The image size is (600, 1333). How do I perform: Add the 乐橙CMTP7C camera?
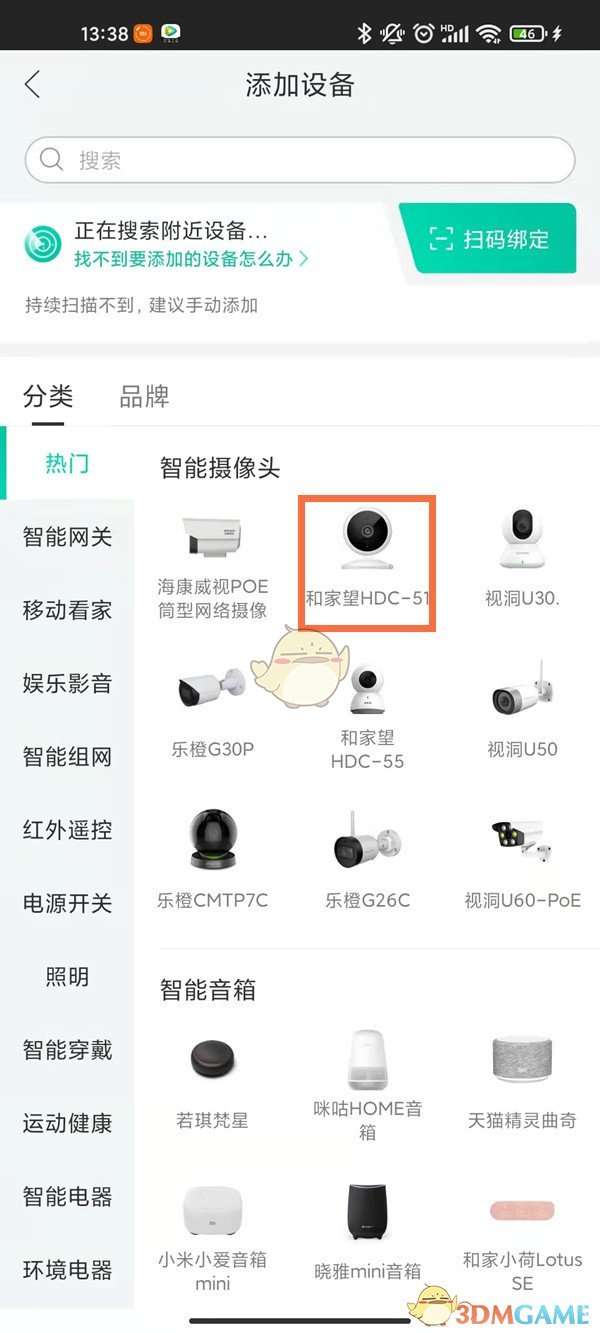(x=213, y=860)
